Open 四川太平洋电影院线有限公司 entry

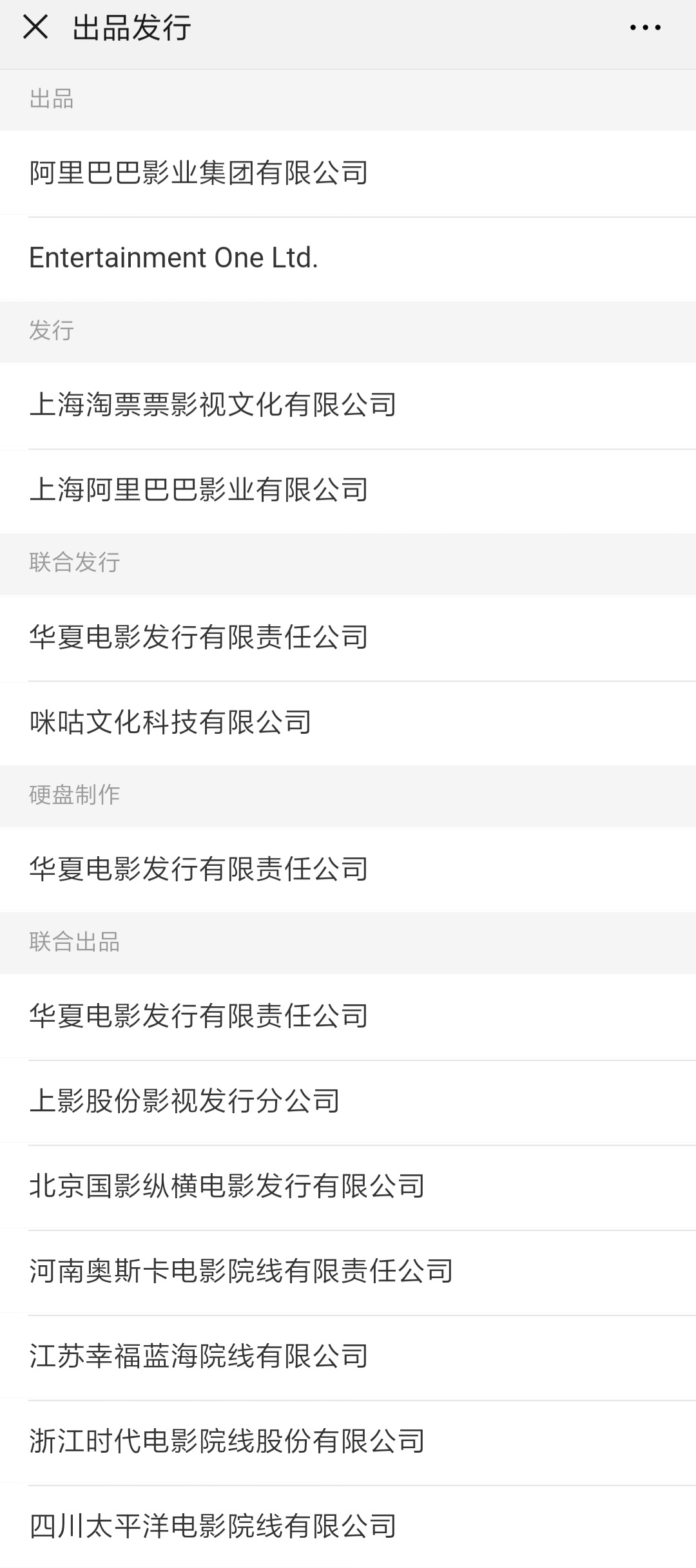click(213, 1525)
